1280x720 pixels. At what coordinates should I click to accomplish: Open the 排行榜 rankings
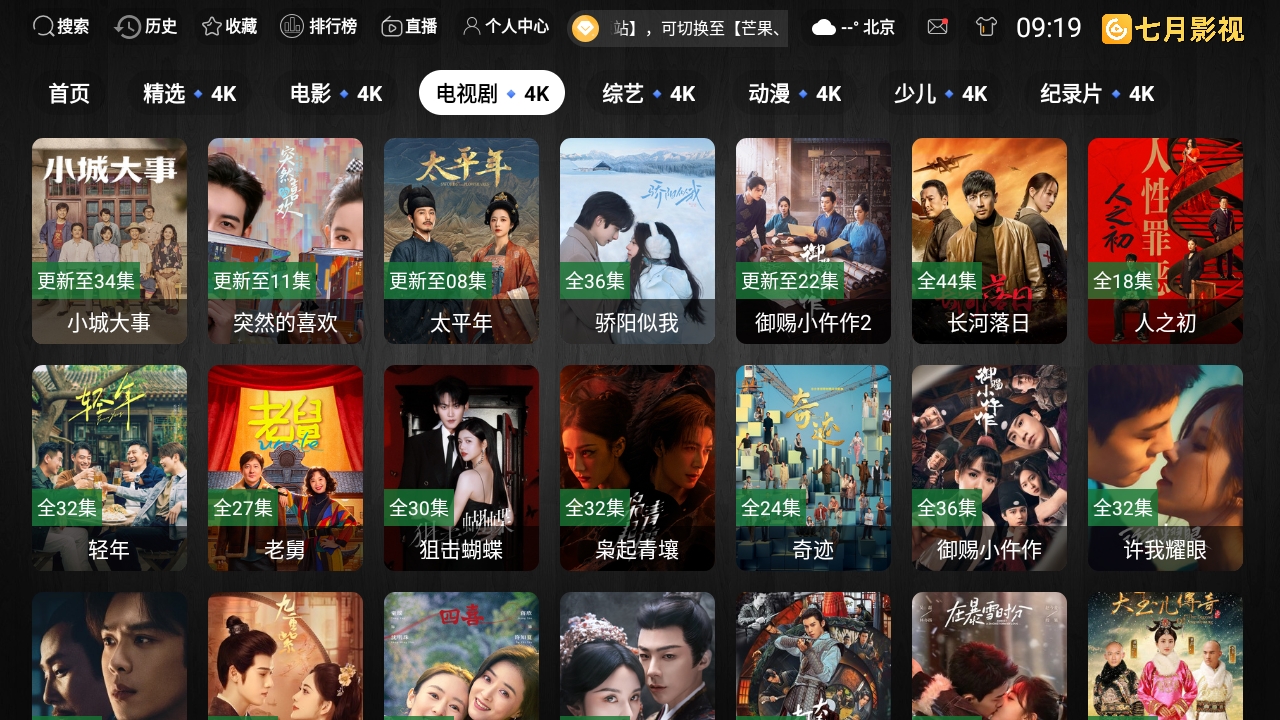point(318,27)
